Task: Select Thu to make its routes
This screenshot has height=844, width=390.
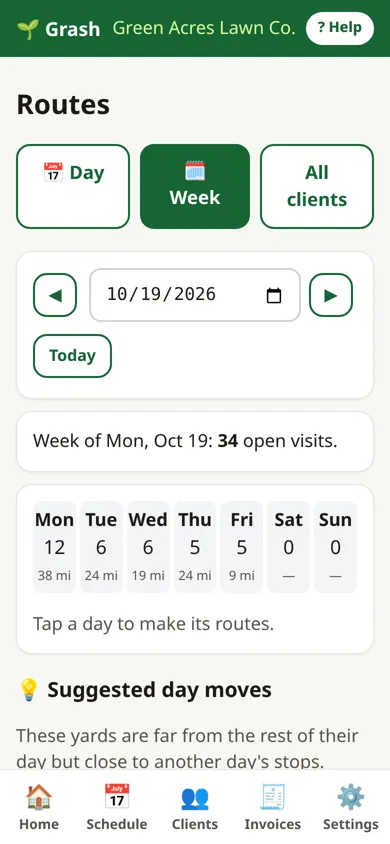Action: 195,547
